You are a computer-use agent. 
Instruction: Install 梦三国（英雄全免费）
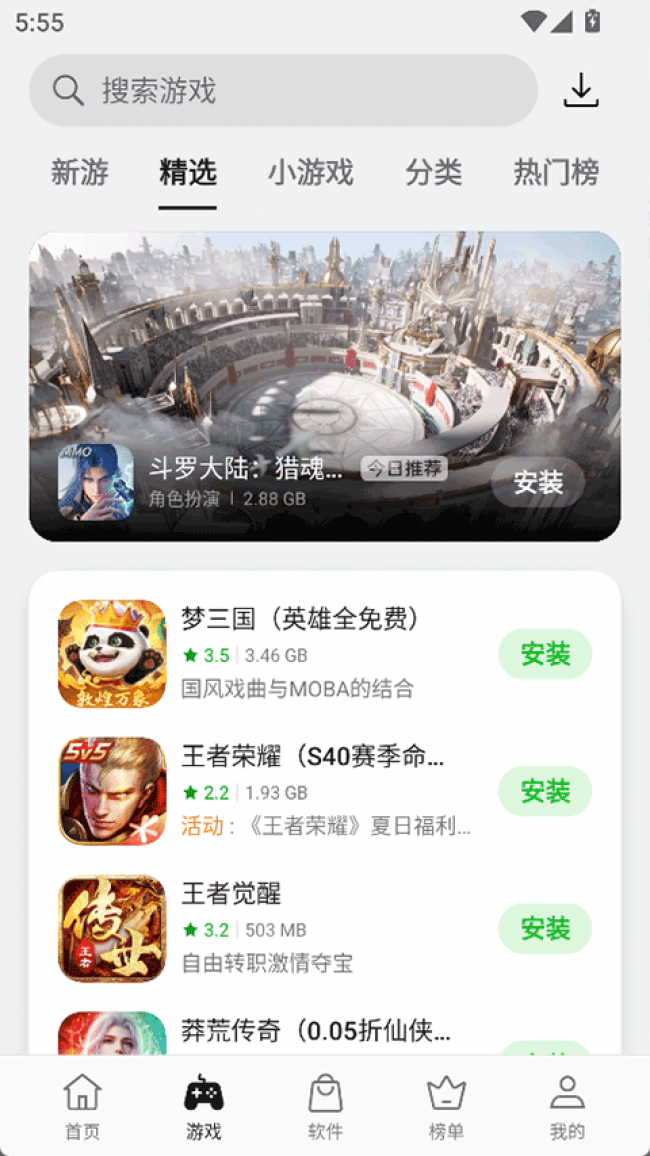tap(545, 655)
